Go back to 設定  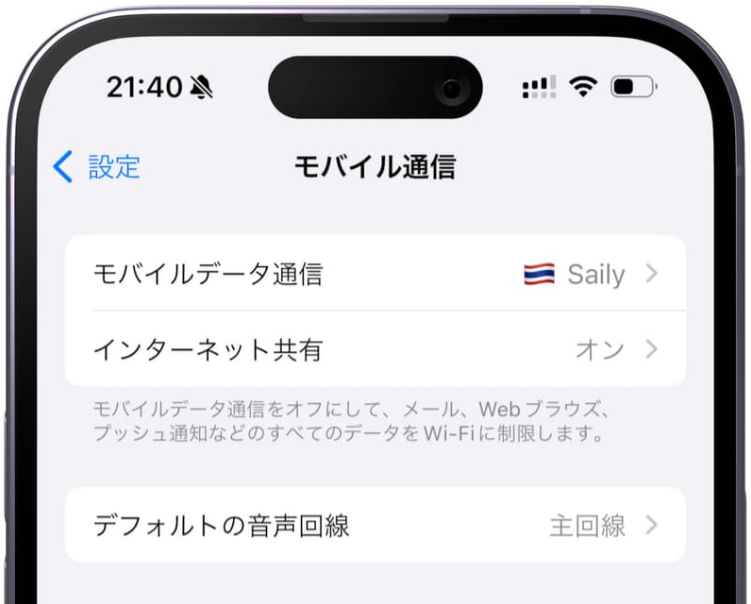97,167
